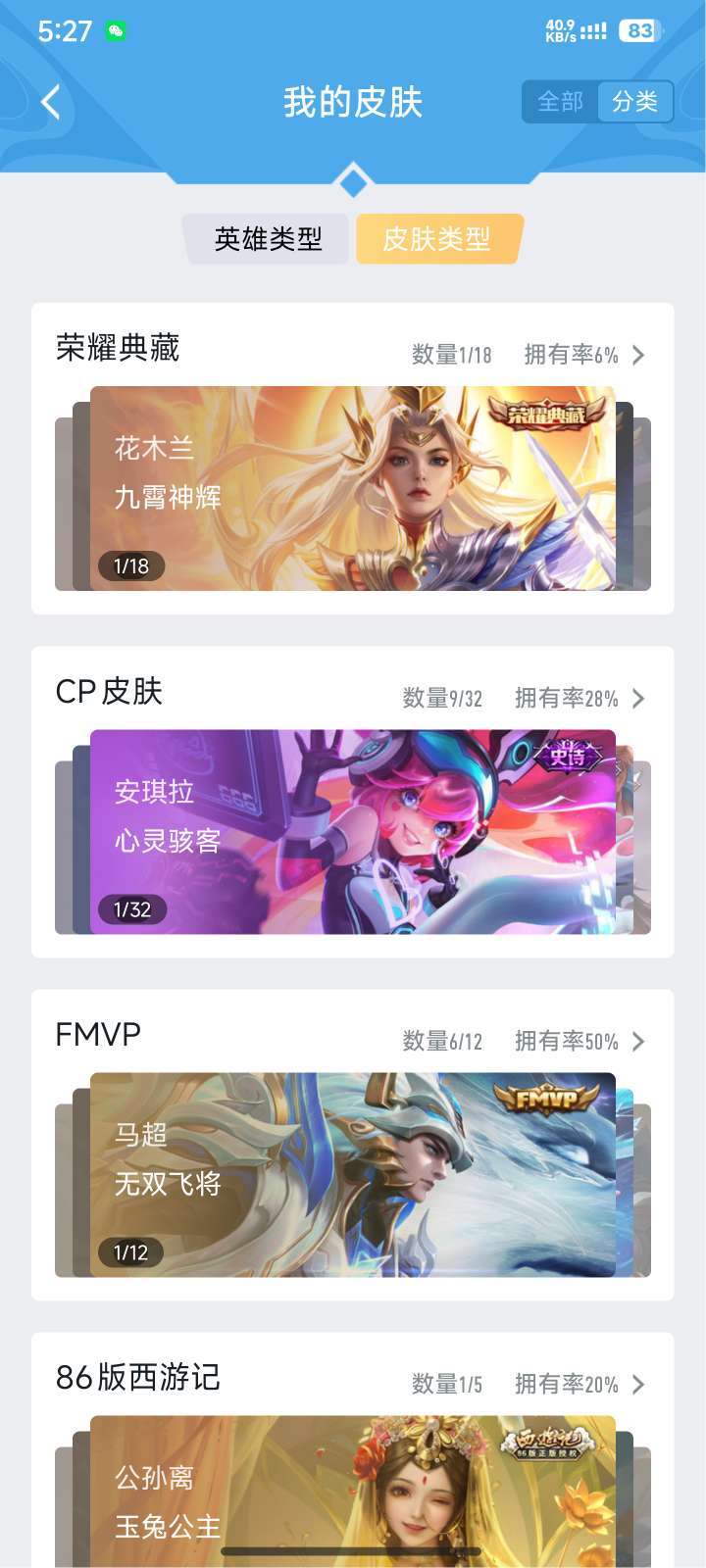Expand the FMVP category chevron
Screen dimensions: 706x1568
638,1041
